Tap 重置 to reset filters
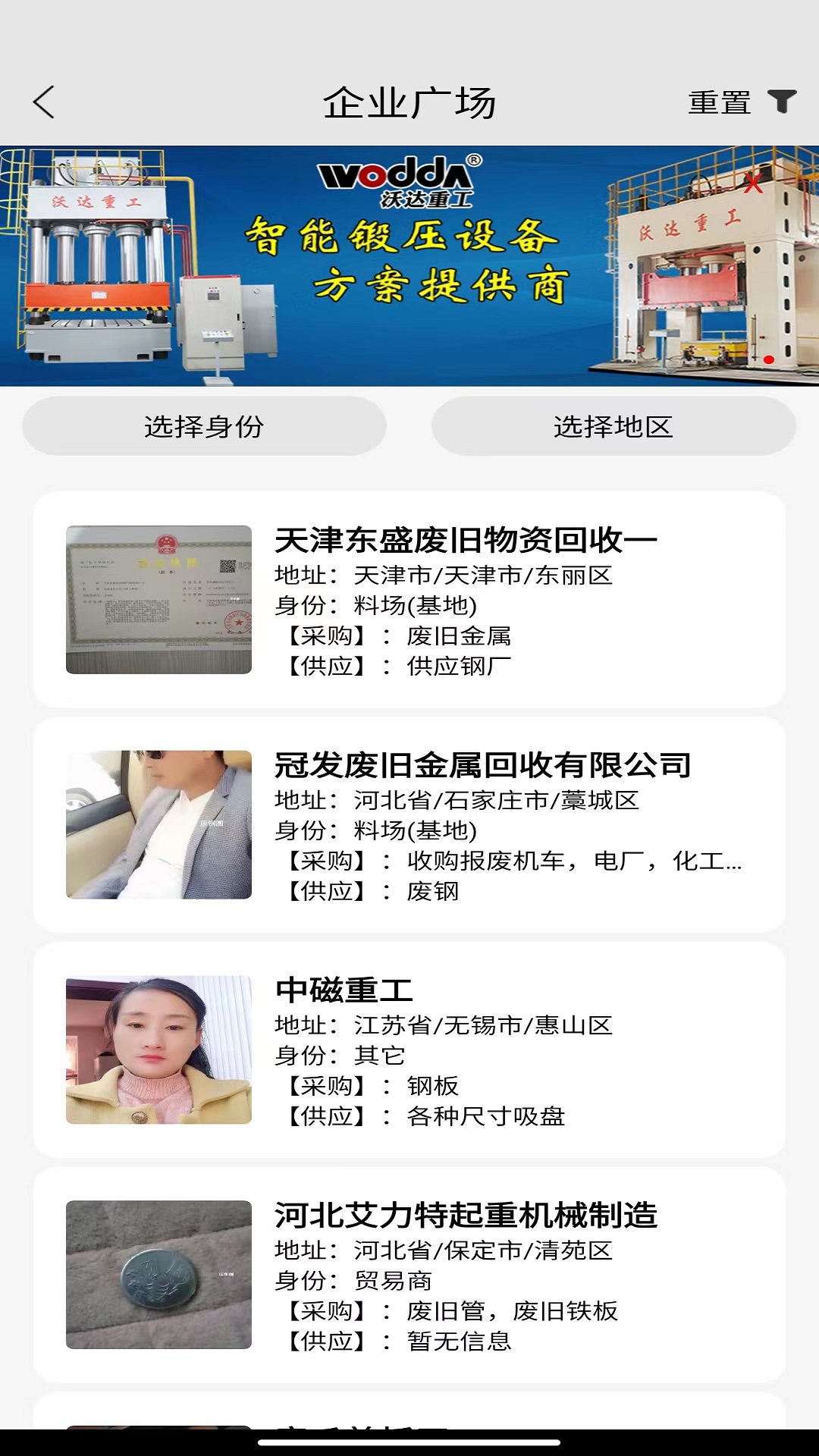Viewport: 819px width, 1456px height. (720, 102)
